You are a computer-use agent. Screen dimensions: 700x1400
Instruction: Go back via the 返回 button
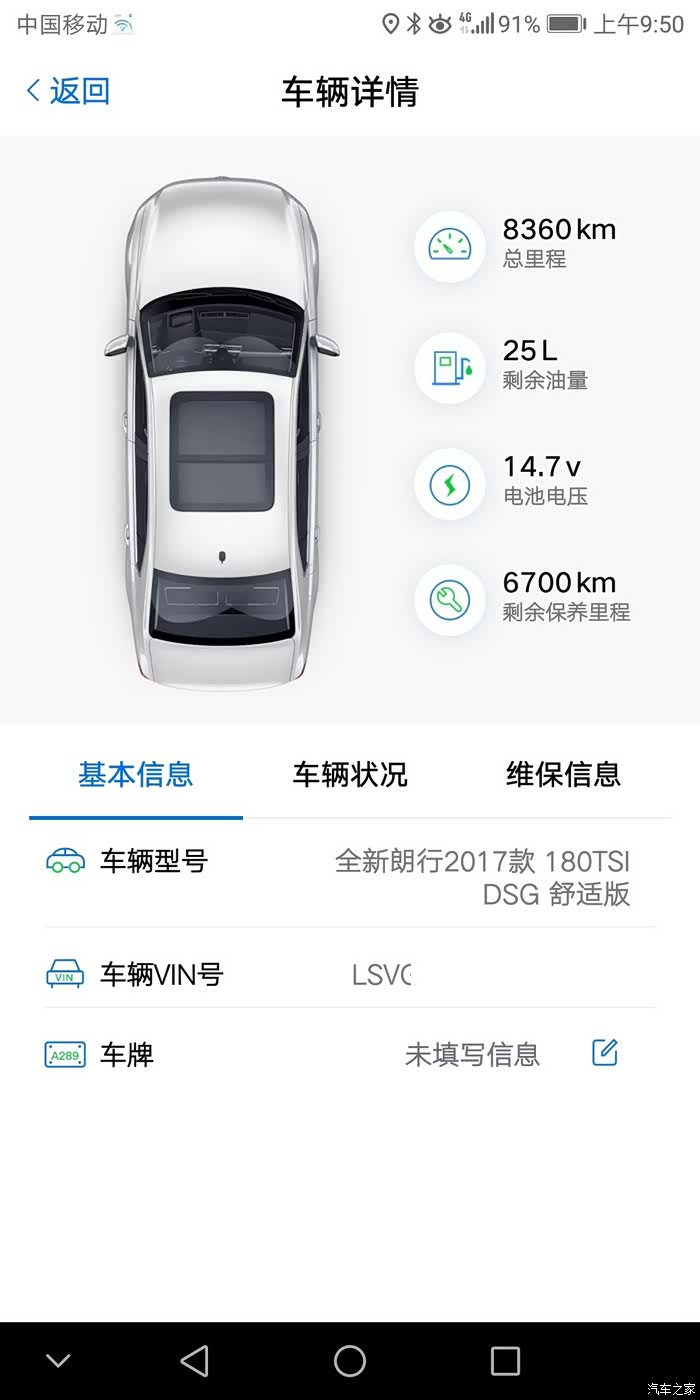coord(67,91)
